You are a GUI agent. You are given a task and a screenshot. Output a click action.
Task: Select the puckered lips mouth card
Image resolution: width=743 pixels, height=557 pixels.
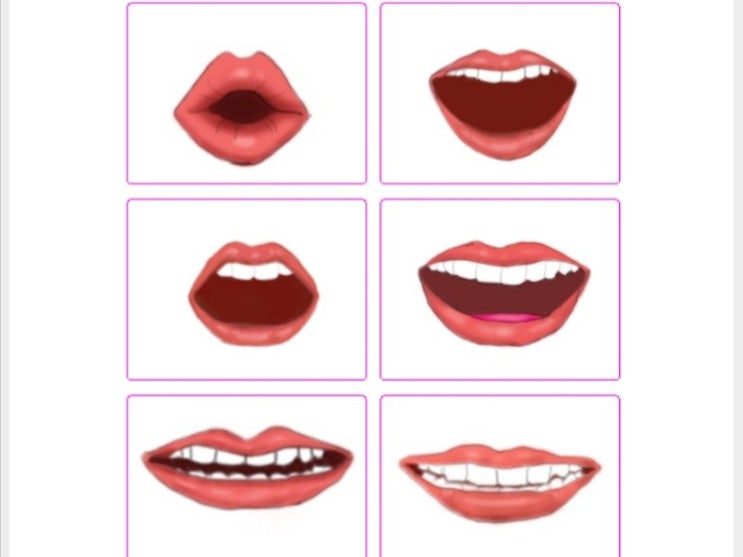(x=246, y=94)
